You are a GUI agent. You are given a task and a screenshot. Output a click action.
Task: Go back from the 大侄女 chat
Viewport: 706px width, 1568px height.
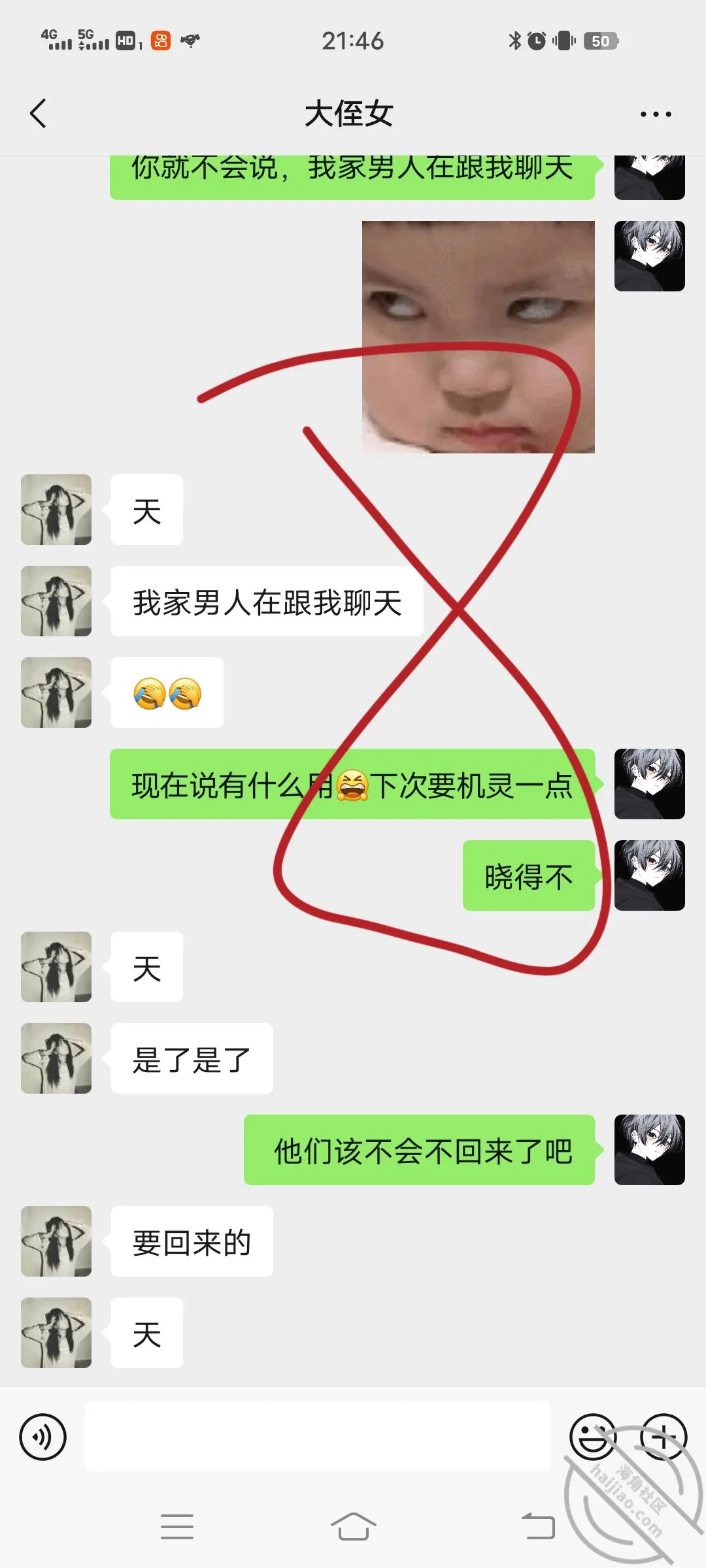coord(39,114)
